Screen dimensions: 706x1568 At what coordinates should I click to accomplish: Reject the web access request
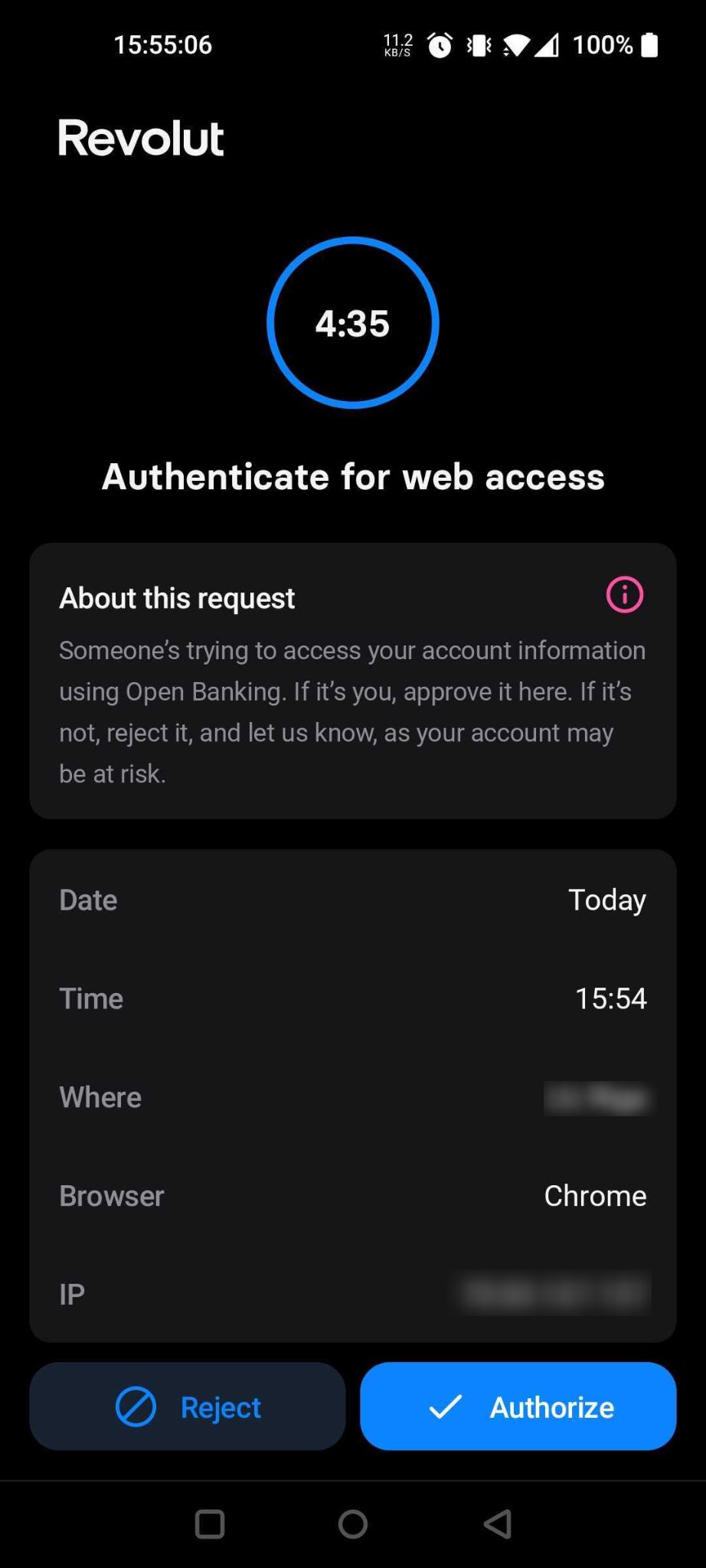click(188, 1406)
